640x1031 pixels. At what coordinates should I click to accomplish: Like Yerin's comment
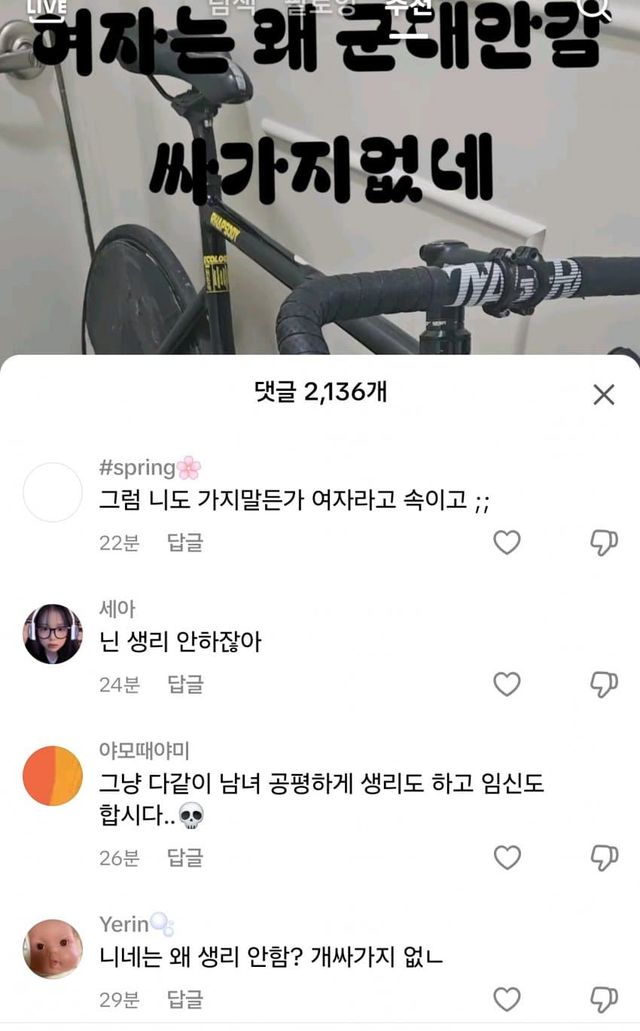[x=508, y=999]
